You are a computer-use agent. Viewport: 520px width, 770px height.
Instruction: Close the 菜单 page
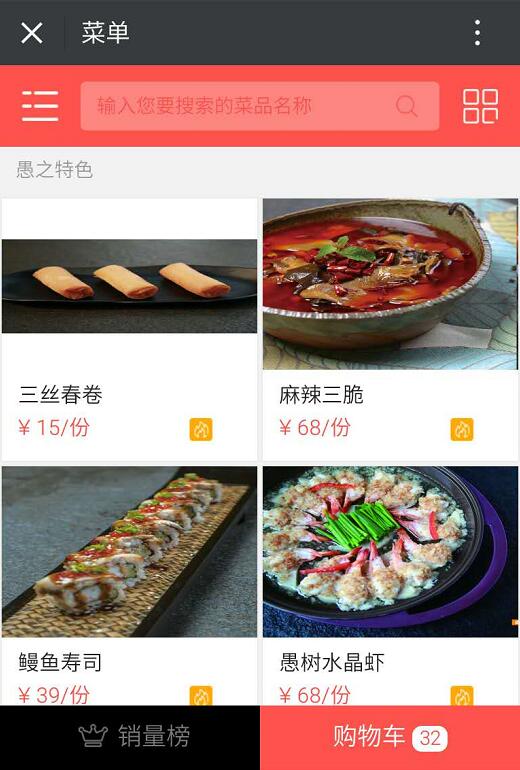pyautogui.click(x=32, y=33)
